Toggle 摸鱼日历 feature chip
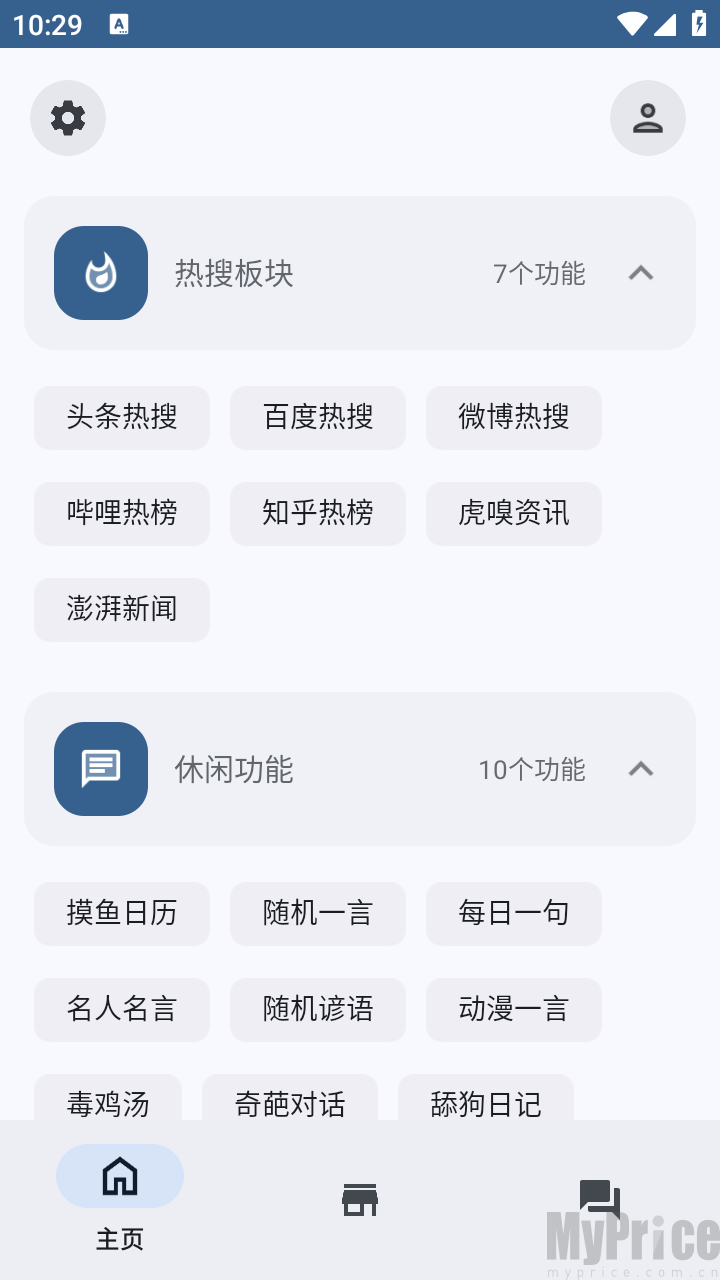720x1280 pixels. coord(121,913)
